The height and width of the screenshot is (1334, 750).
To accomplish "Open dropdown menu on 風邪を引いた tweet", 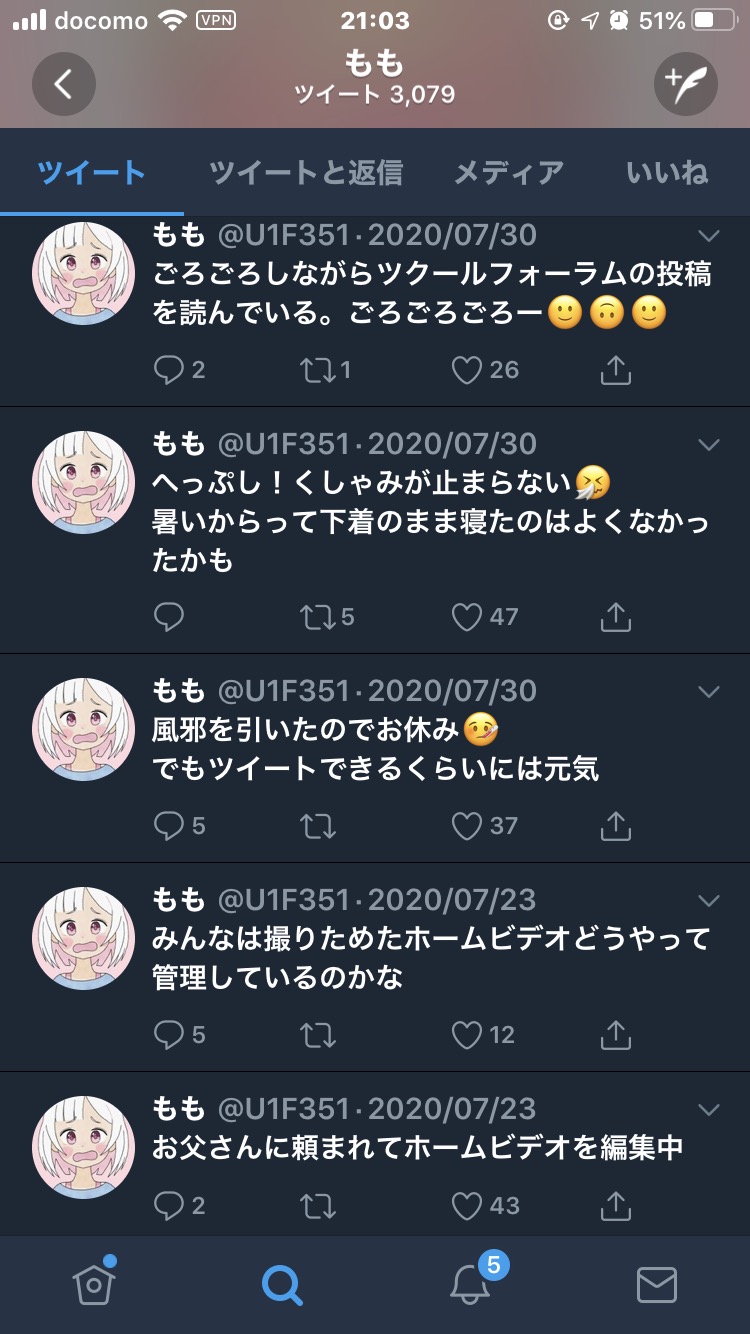I will coord(708,692).
